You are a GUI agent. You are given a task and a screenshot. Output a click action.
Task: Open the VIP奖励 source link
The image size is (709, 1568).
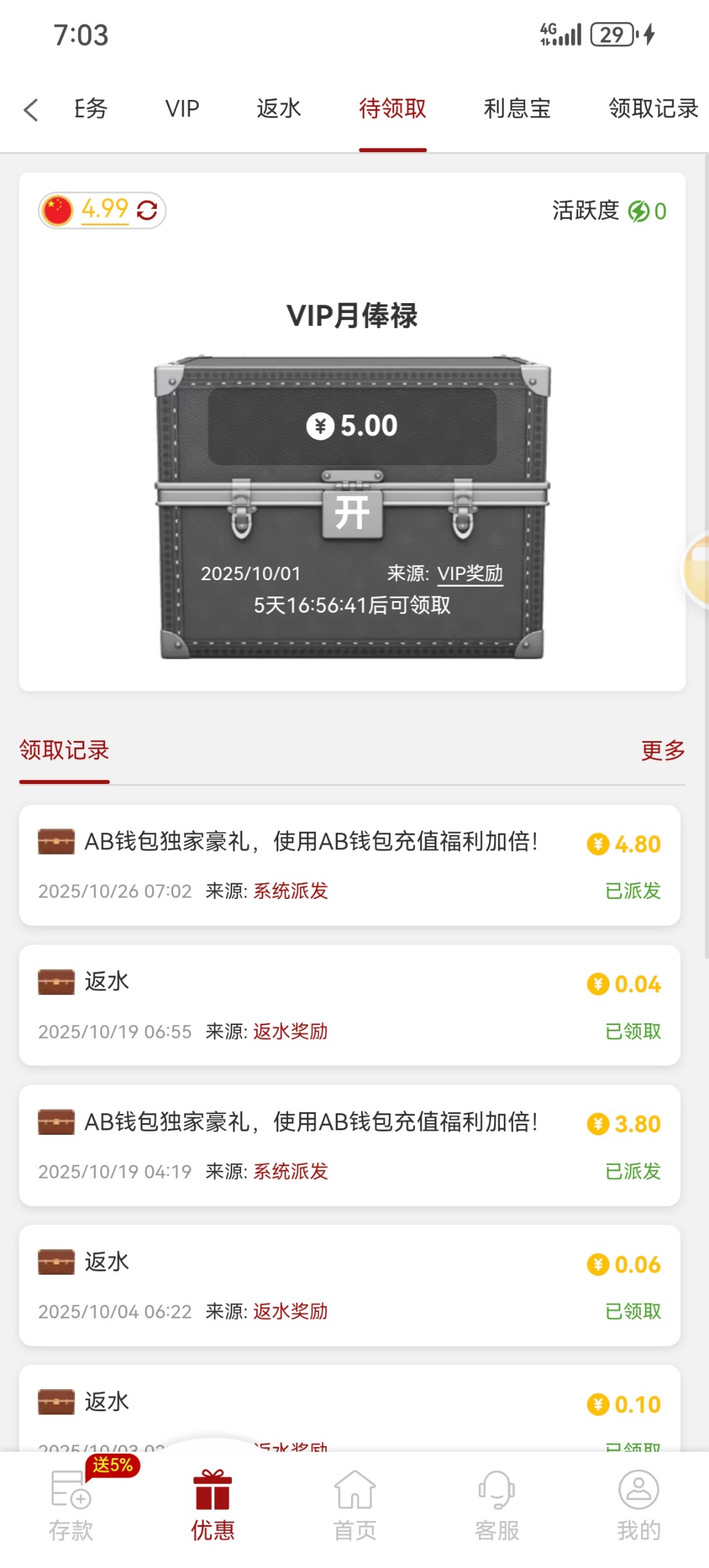[x=470, y=573]
